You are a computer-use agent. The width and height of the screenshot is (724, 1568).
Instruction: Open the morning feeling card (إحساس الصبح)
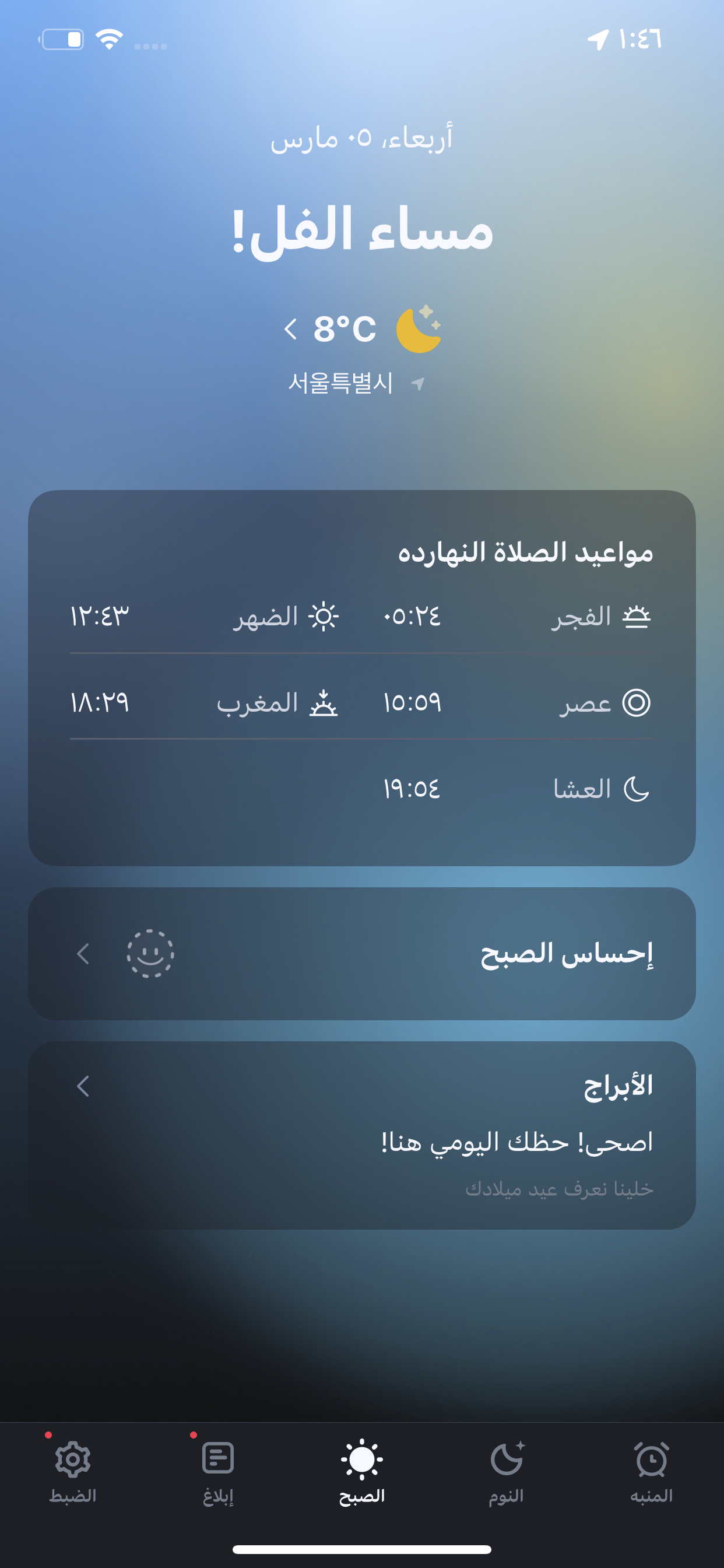coord(361,953)
